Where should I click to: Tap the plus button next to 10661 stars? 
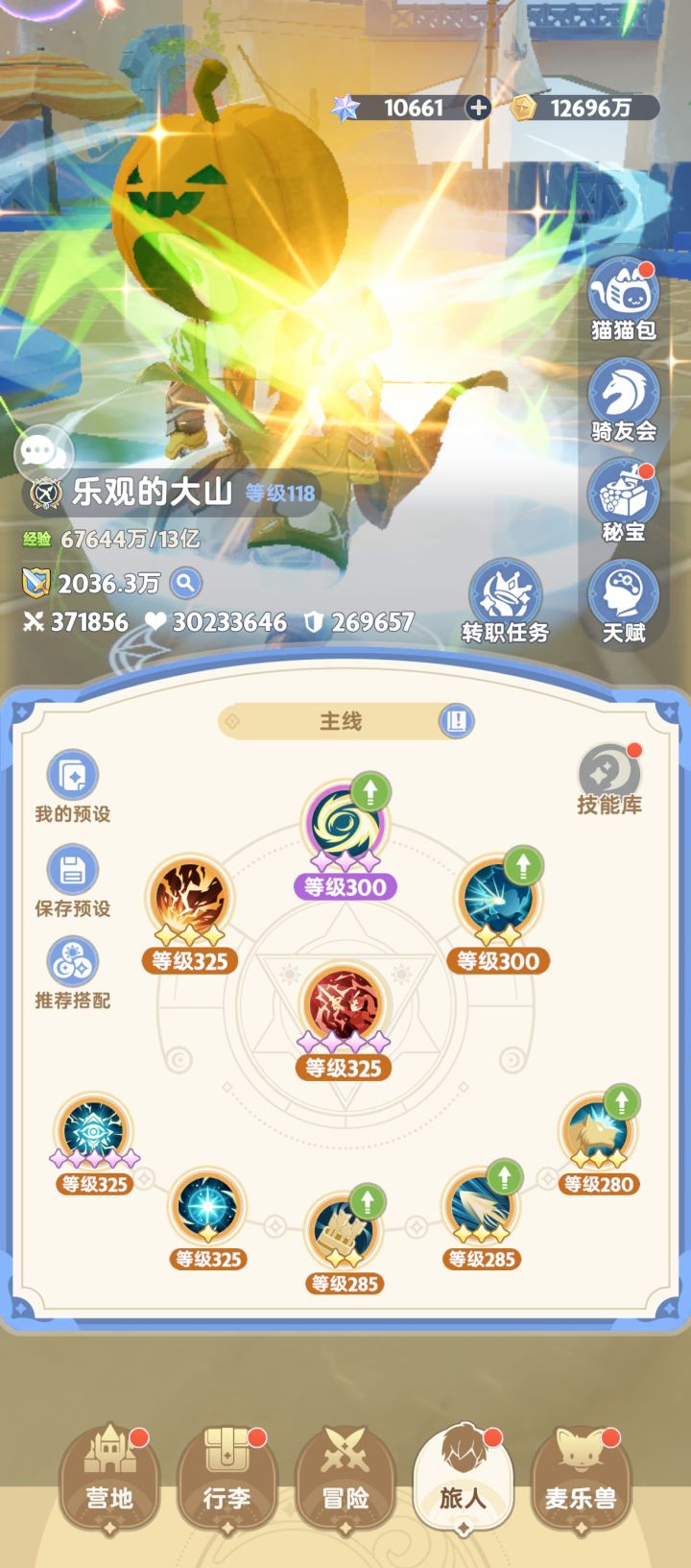pos(477,110)
